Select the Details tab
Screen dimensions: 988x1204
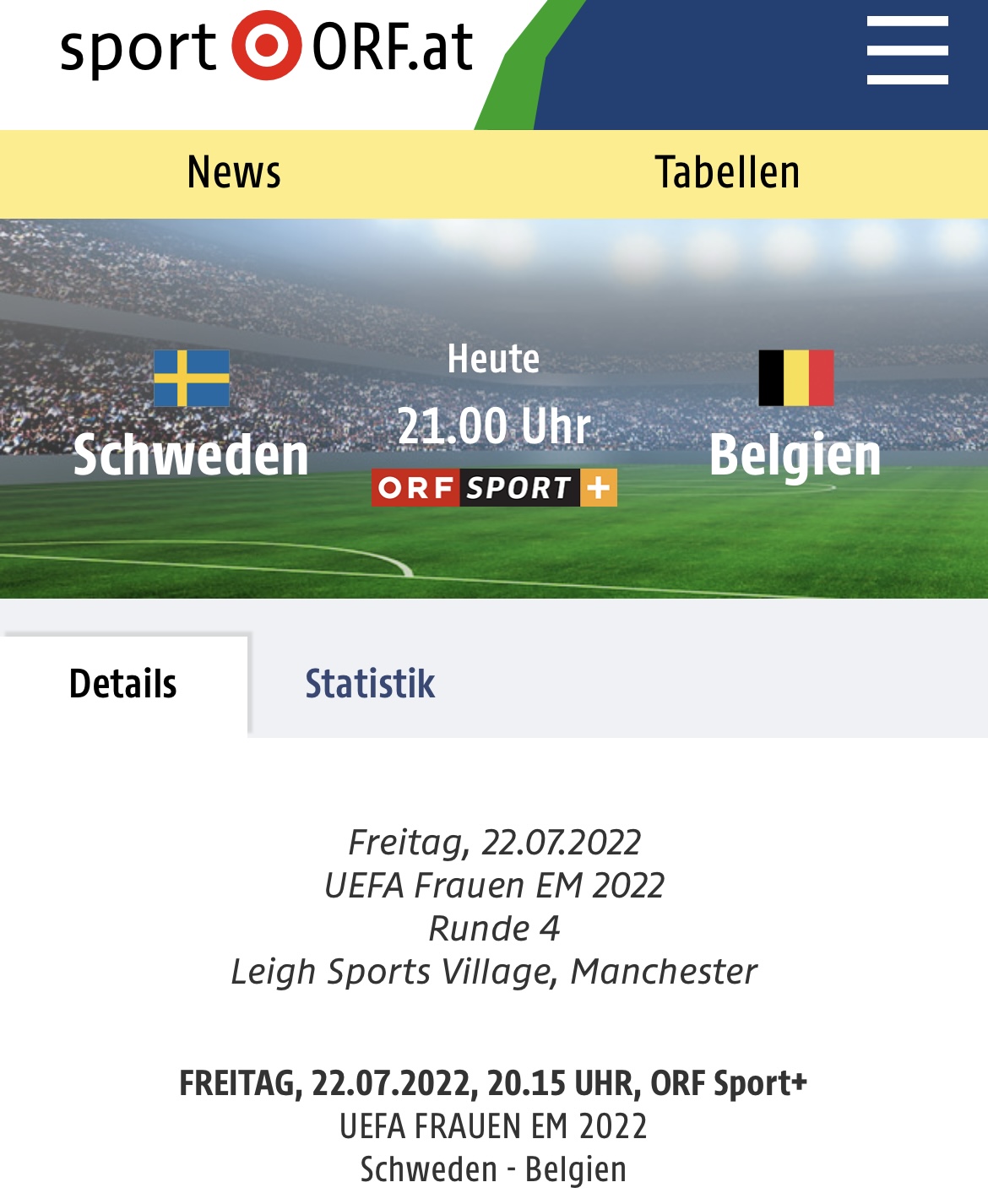[123, 684]
